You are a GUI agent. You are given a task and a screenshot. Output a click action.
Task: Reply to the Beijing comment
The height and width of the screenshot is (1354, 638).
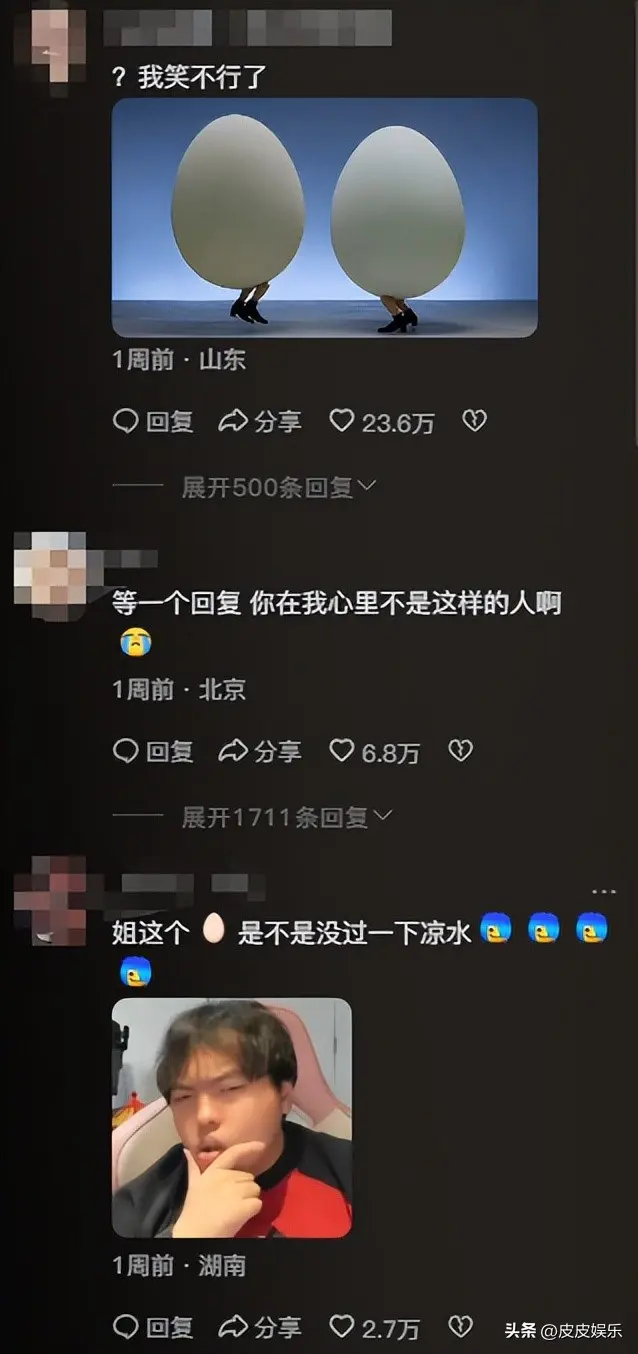point(153,751)
